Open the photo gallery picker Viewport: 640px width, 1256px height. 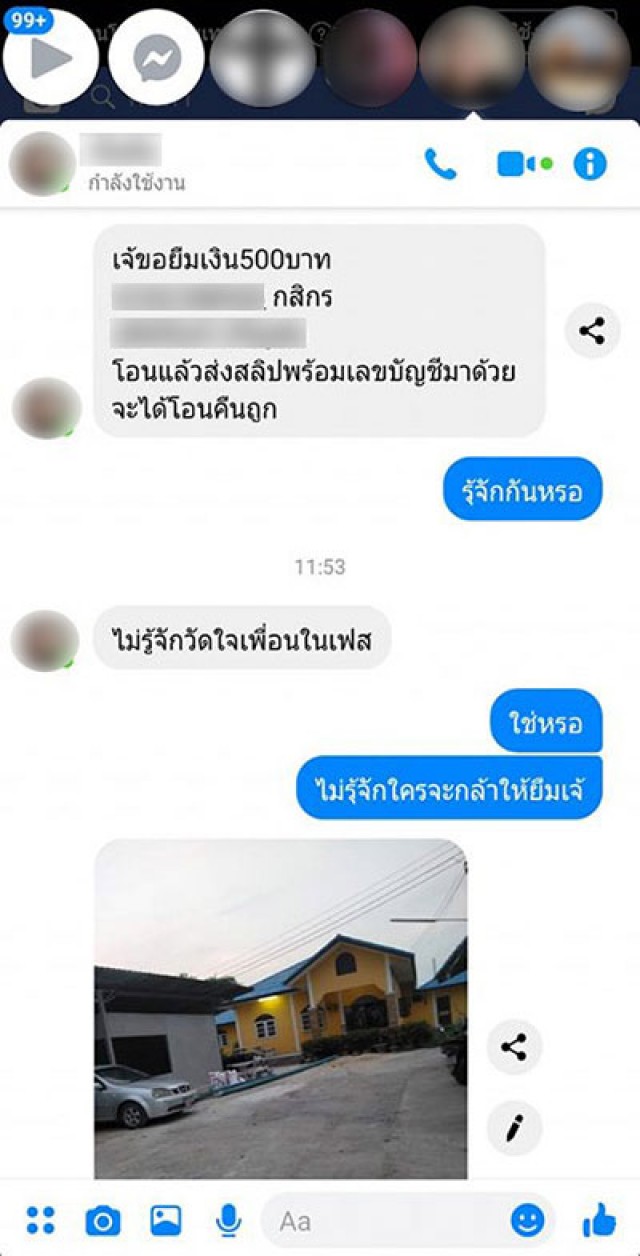tap(165, 1220)
